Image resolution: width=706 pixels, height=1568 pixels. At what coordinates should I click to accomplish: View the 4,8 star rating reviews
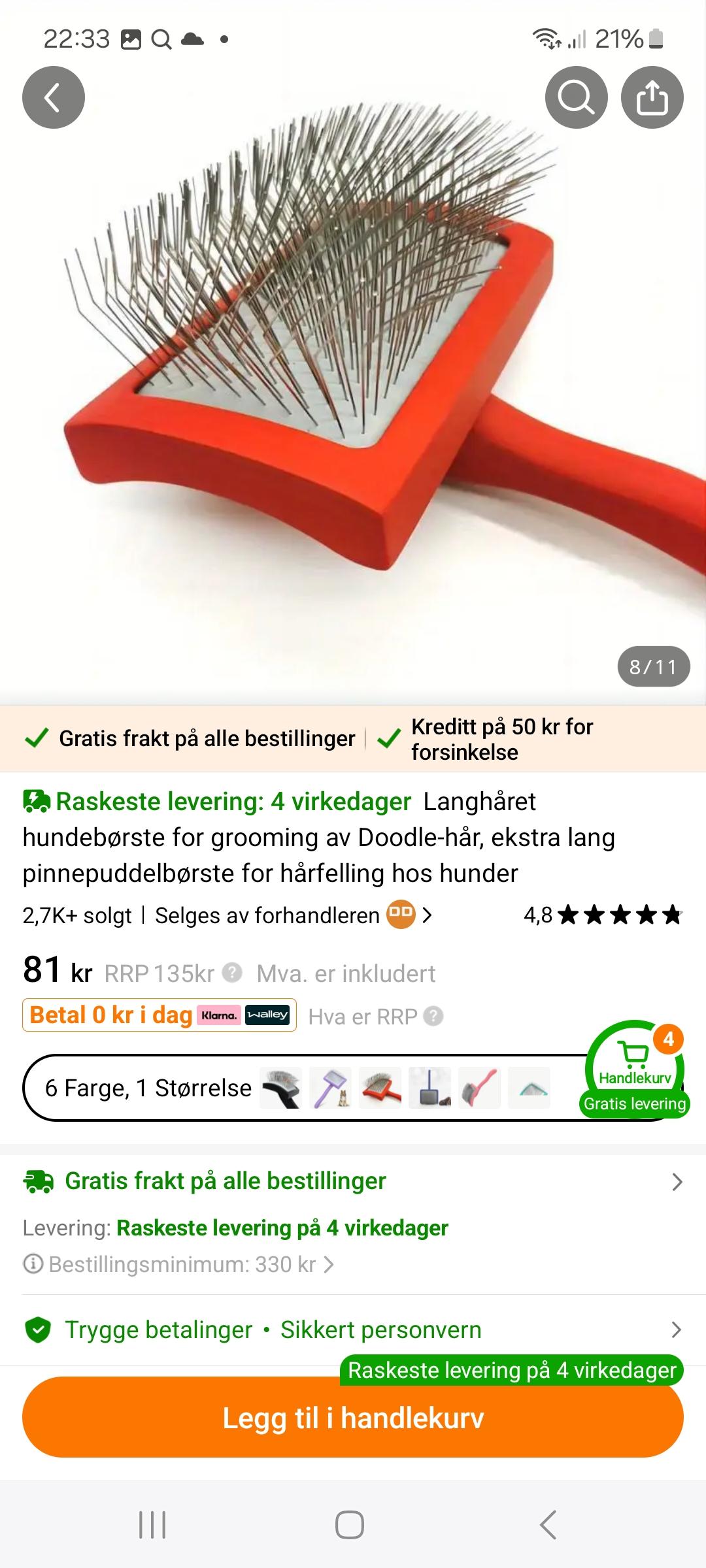pos(603,915)
